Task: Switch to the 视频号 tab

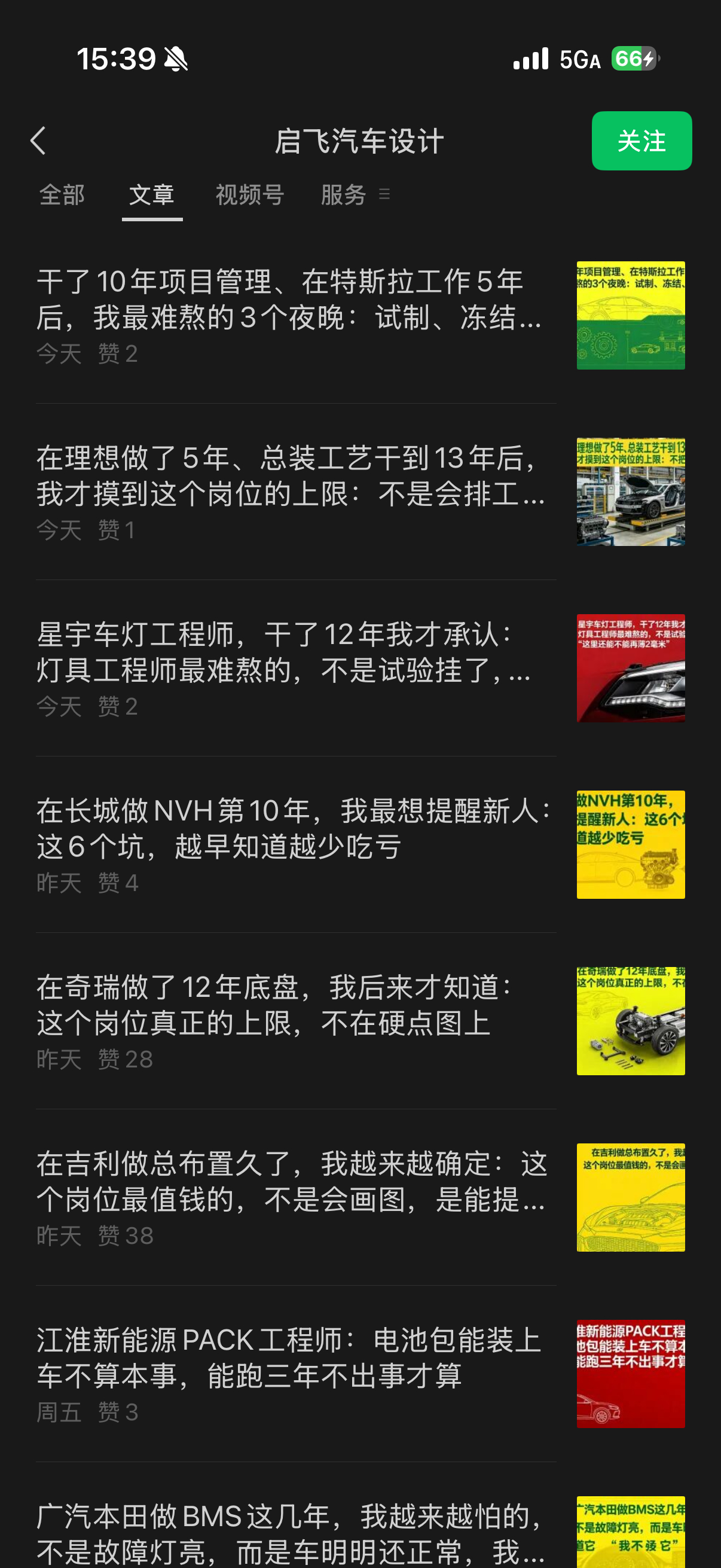Action: (250, 195)
